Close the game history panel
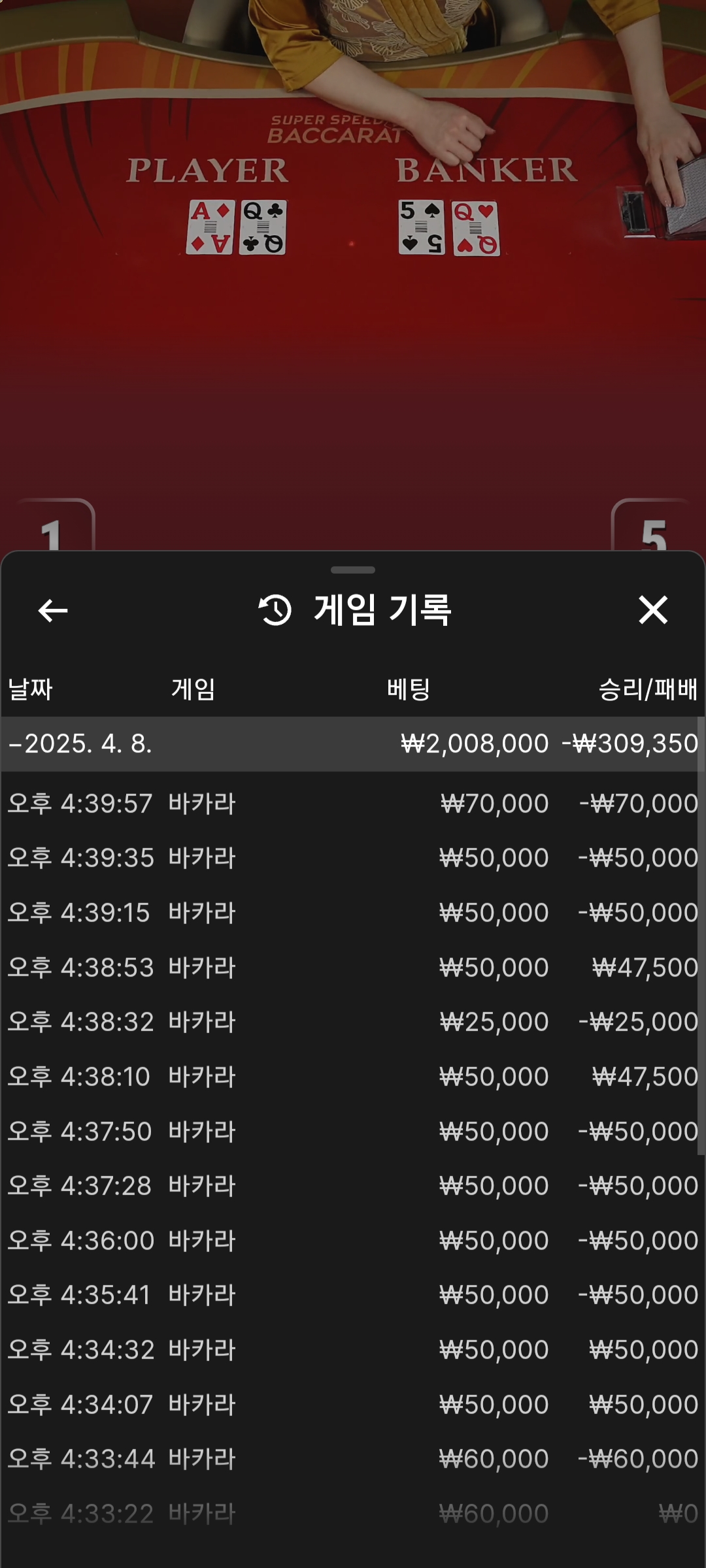Image resolution: width=706 pixels, height=1568 pixels. point(652,610)
